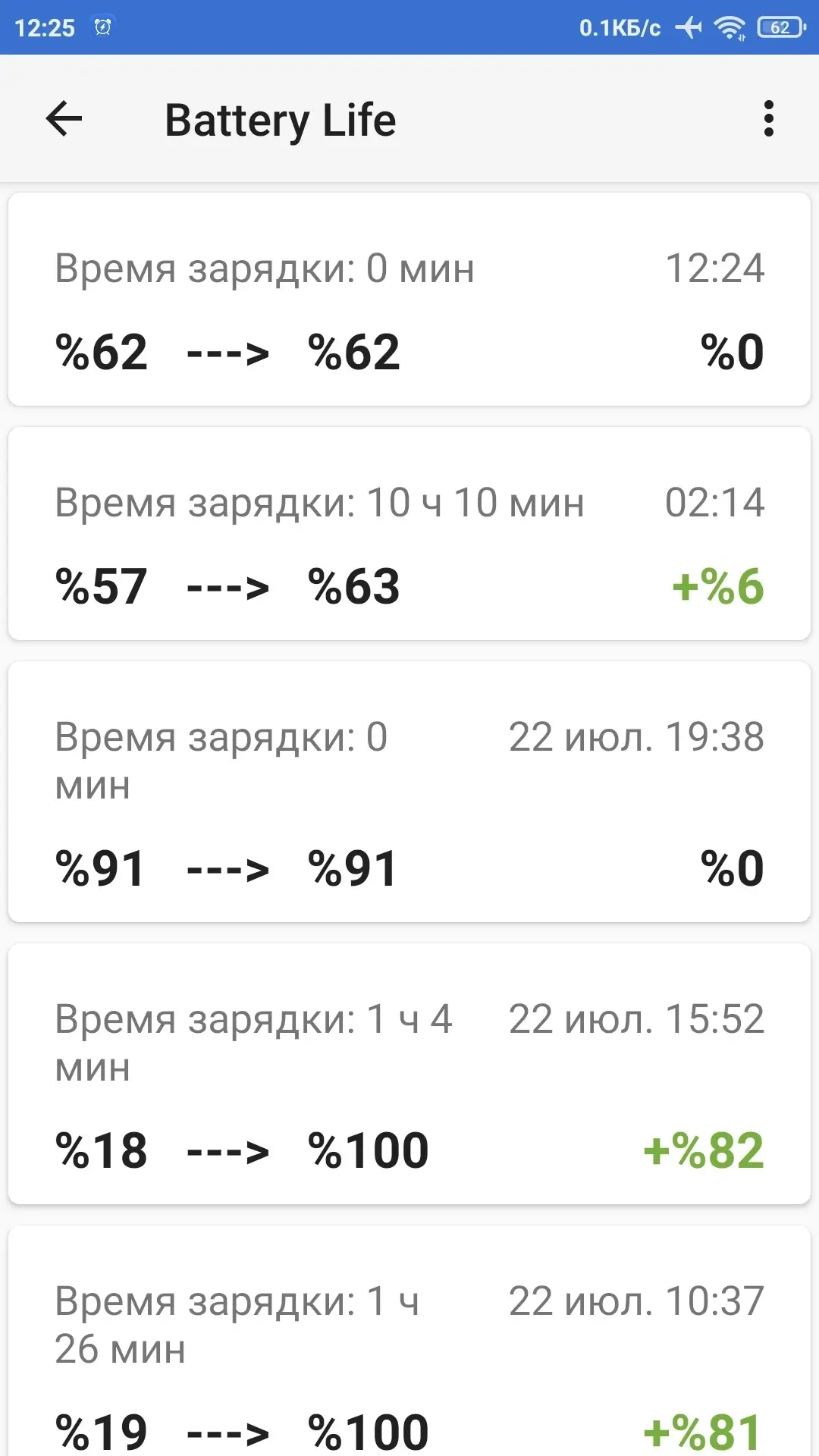Open the 10 ч 10 мин charging card
The height and width of the screenshot is (1456, 819).
(x=409, y=534)
